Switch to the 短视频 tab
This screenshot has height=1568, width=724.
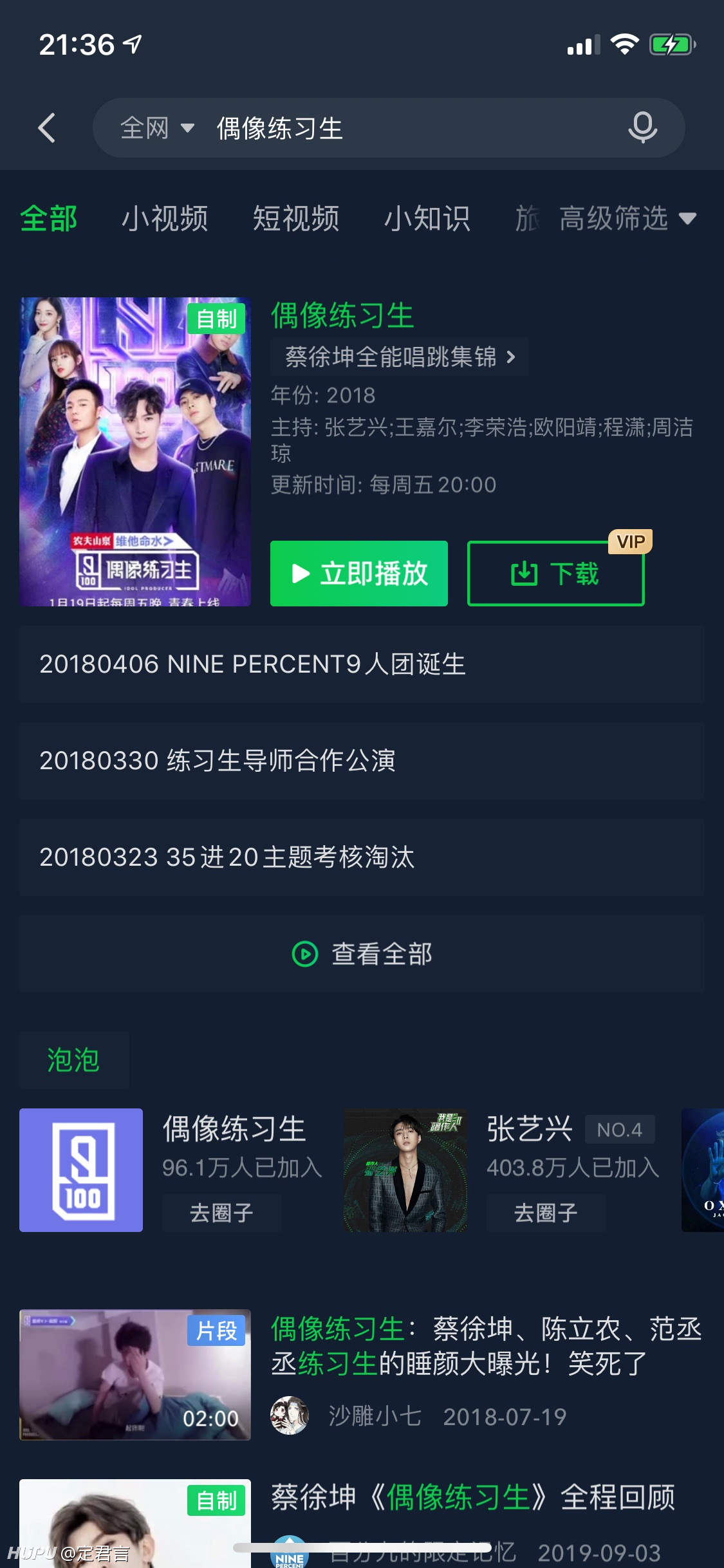(296, 218)
